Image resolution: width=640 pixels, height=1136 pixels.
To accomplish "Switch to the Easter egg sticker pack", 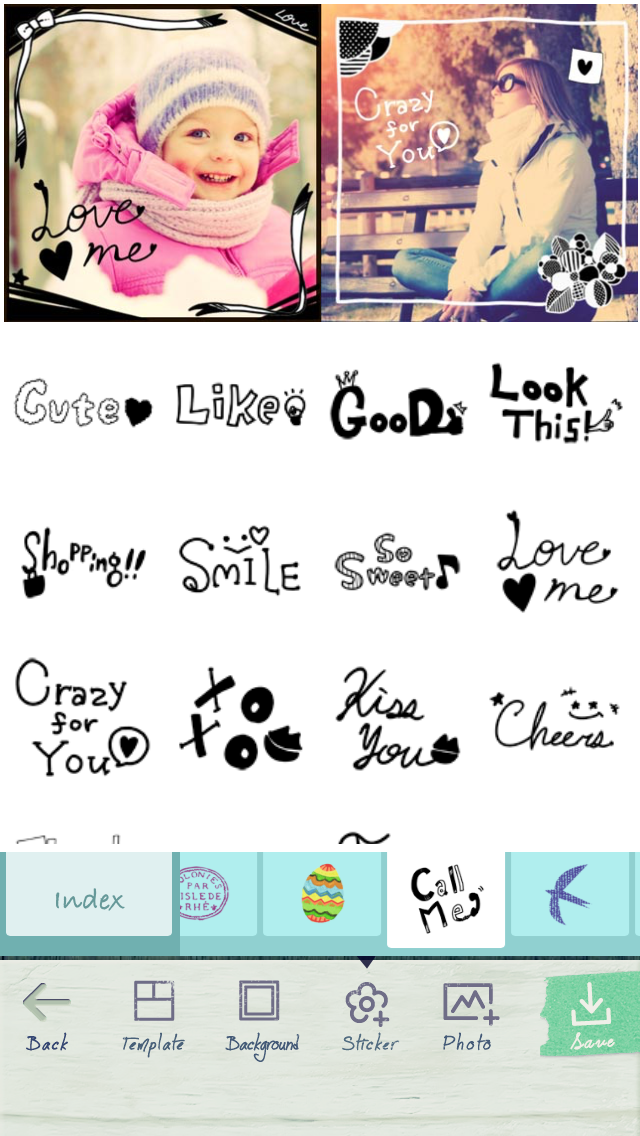I will [322, 893].
